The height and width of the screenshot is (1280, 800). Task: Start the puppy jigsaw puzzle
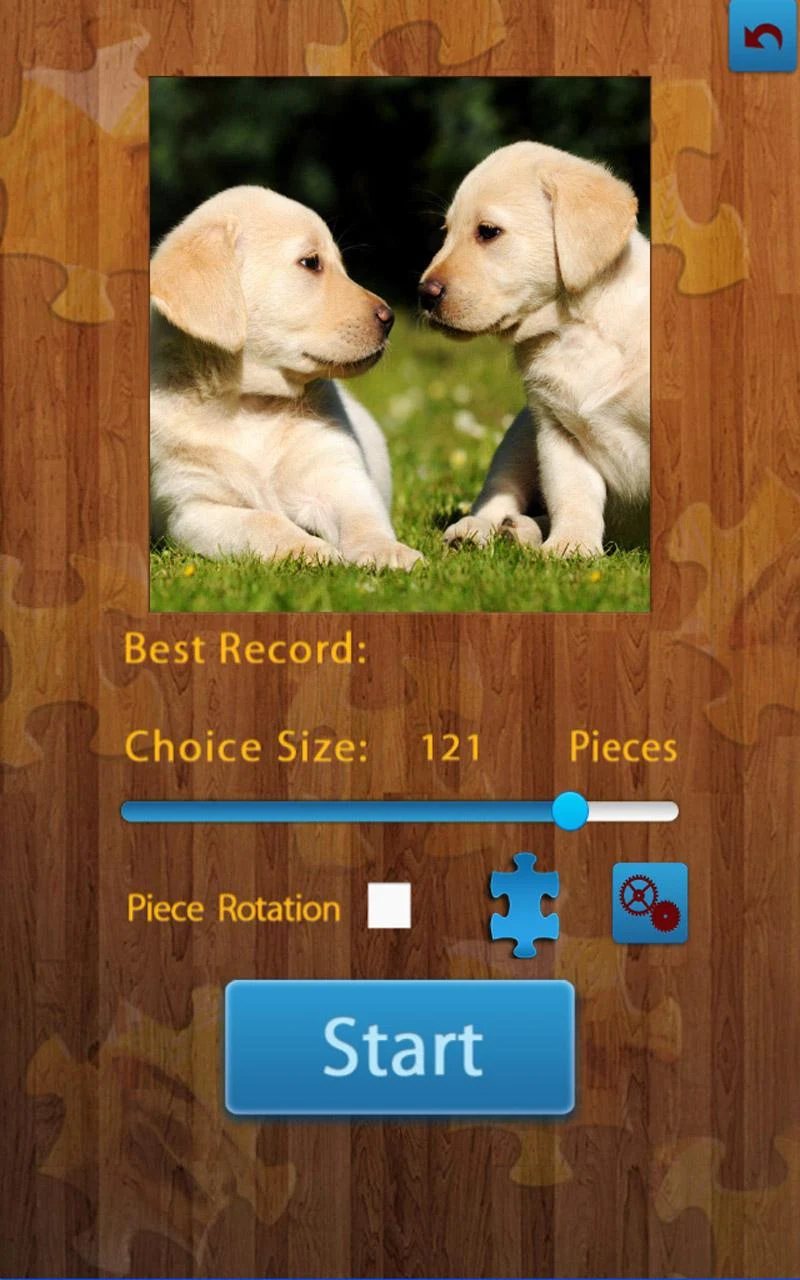coord(400,1047)
